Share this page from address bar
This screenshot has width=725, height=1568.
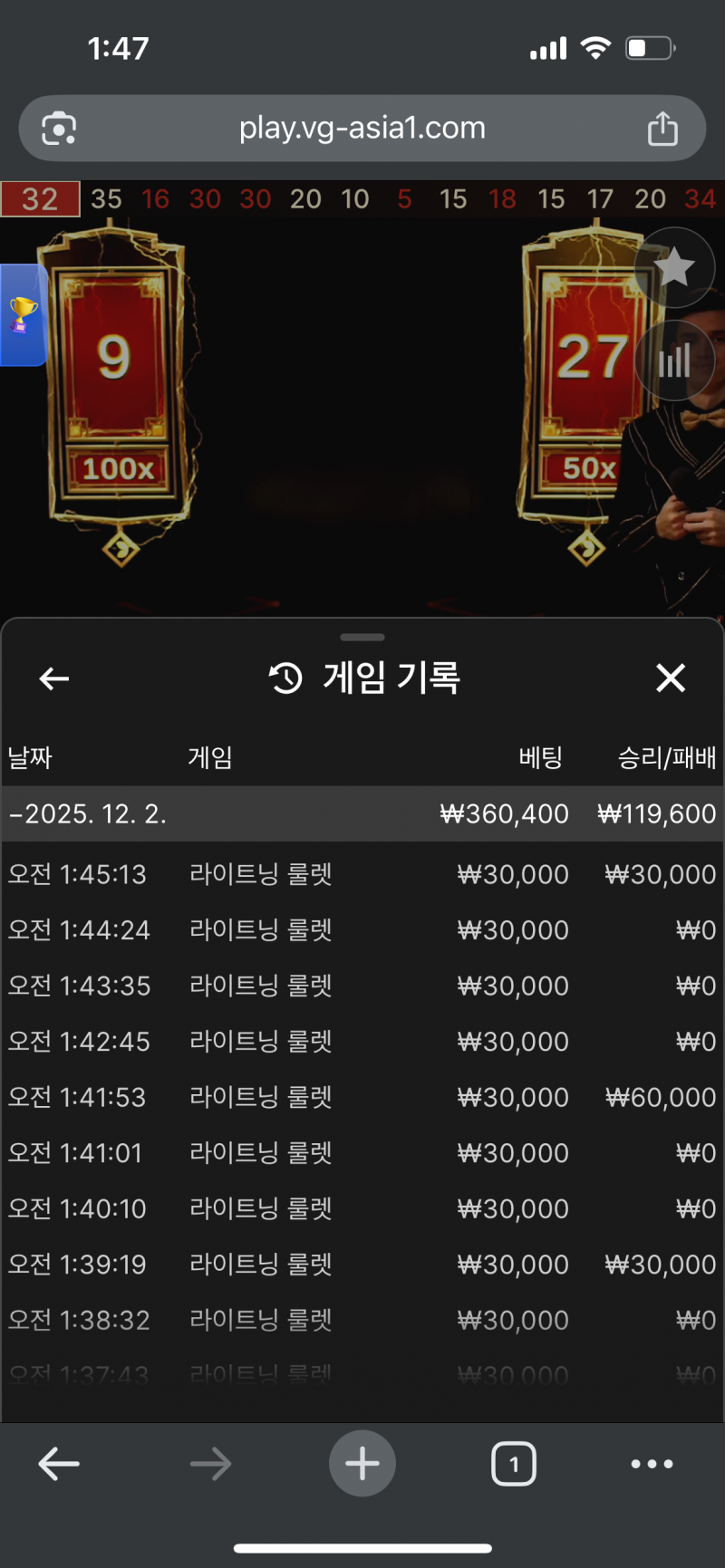662,128
